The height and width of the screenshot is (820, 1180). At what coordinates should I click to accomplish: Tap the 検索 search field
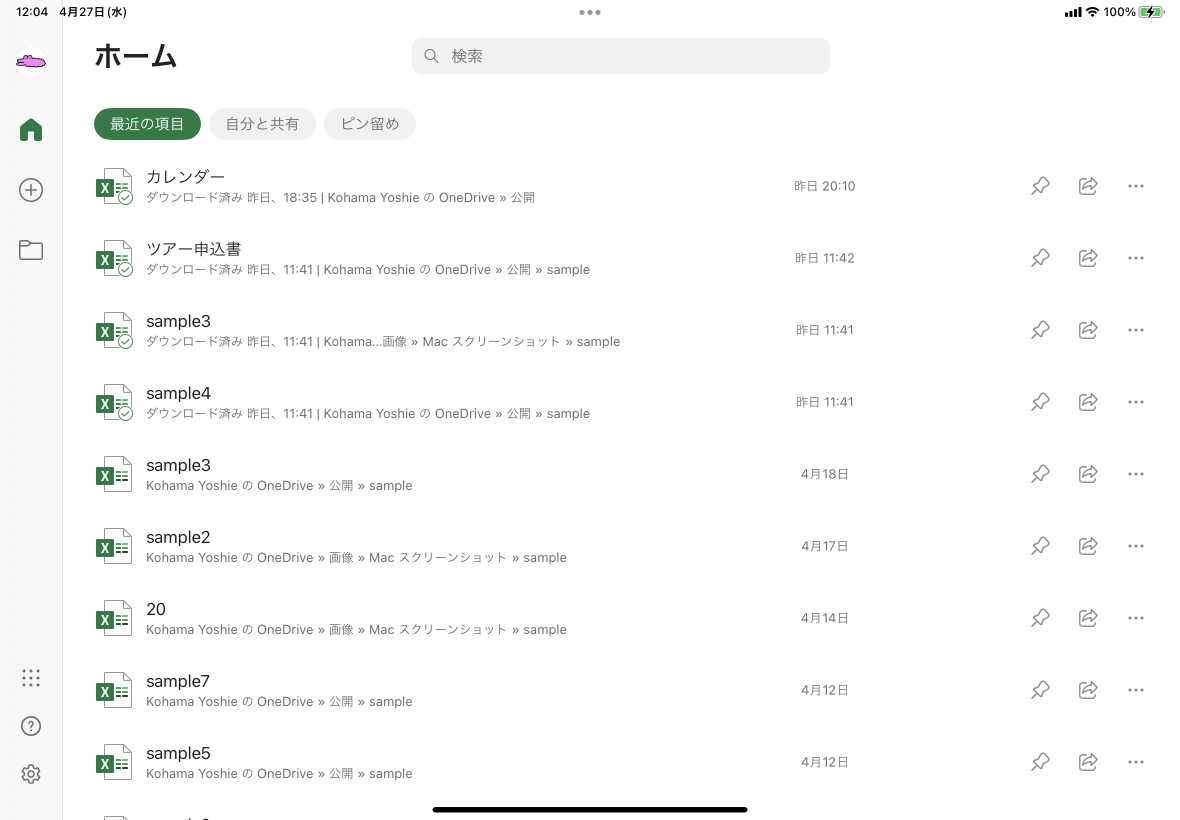coord(620,56)
